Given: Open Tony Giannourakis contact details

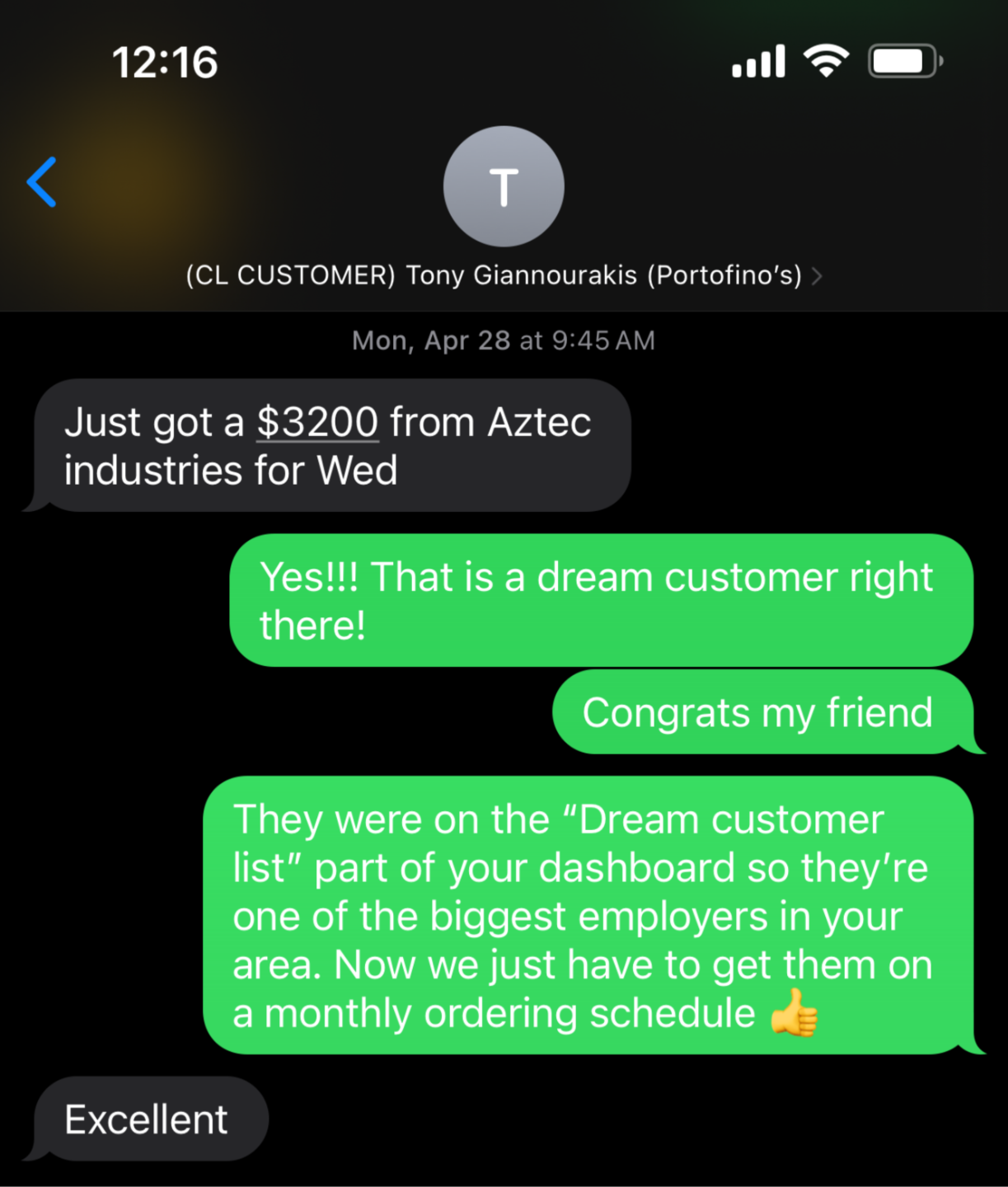Looking at the screenshot, I should point(503,275).
